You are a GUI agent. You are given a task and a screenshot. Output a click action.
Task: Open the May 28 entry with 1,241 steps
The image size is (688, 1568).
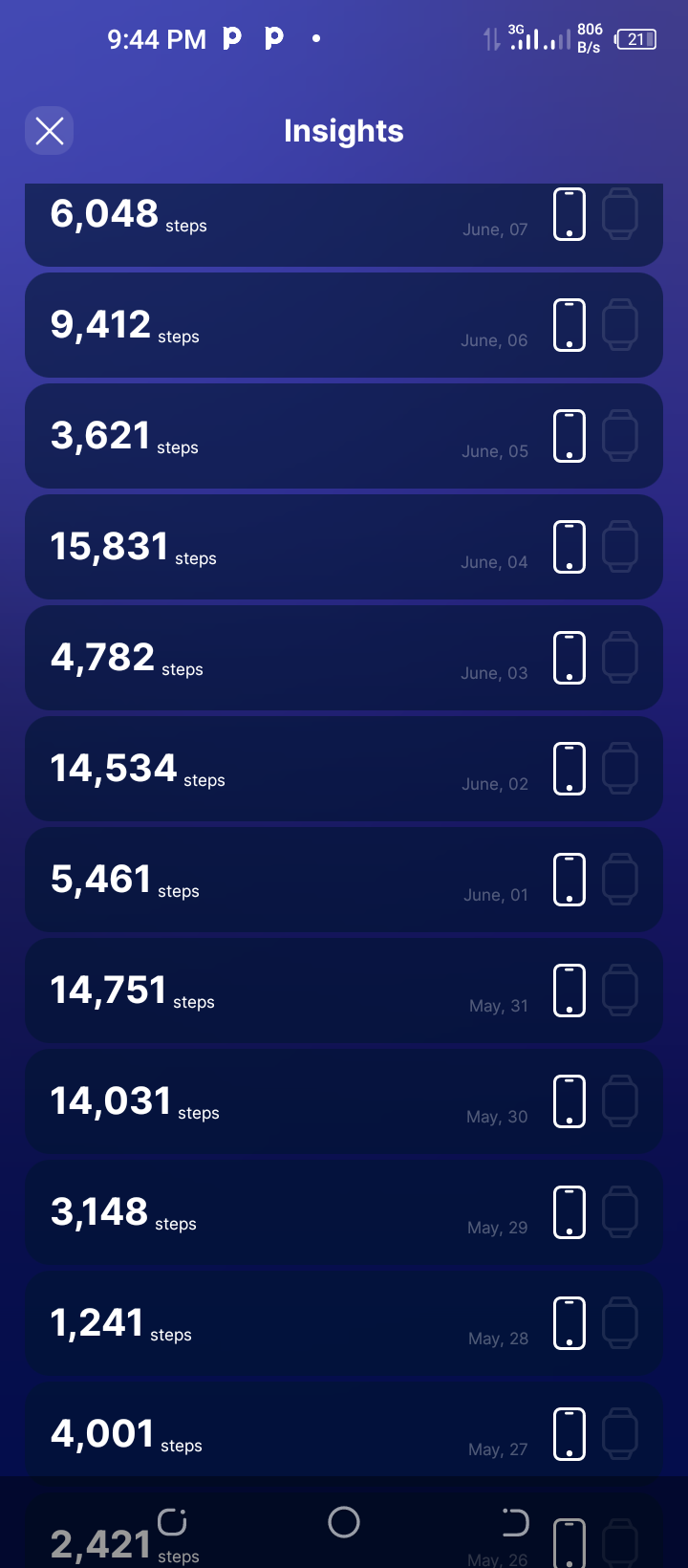344,1323
